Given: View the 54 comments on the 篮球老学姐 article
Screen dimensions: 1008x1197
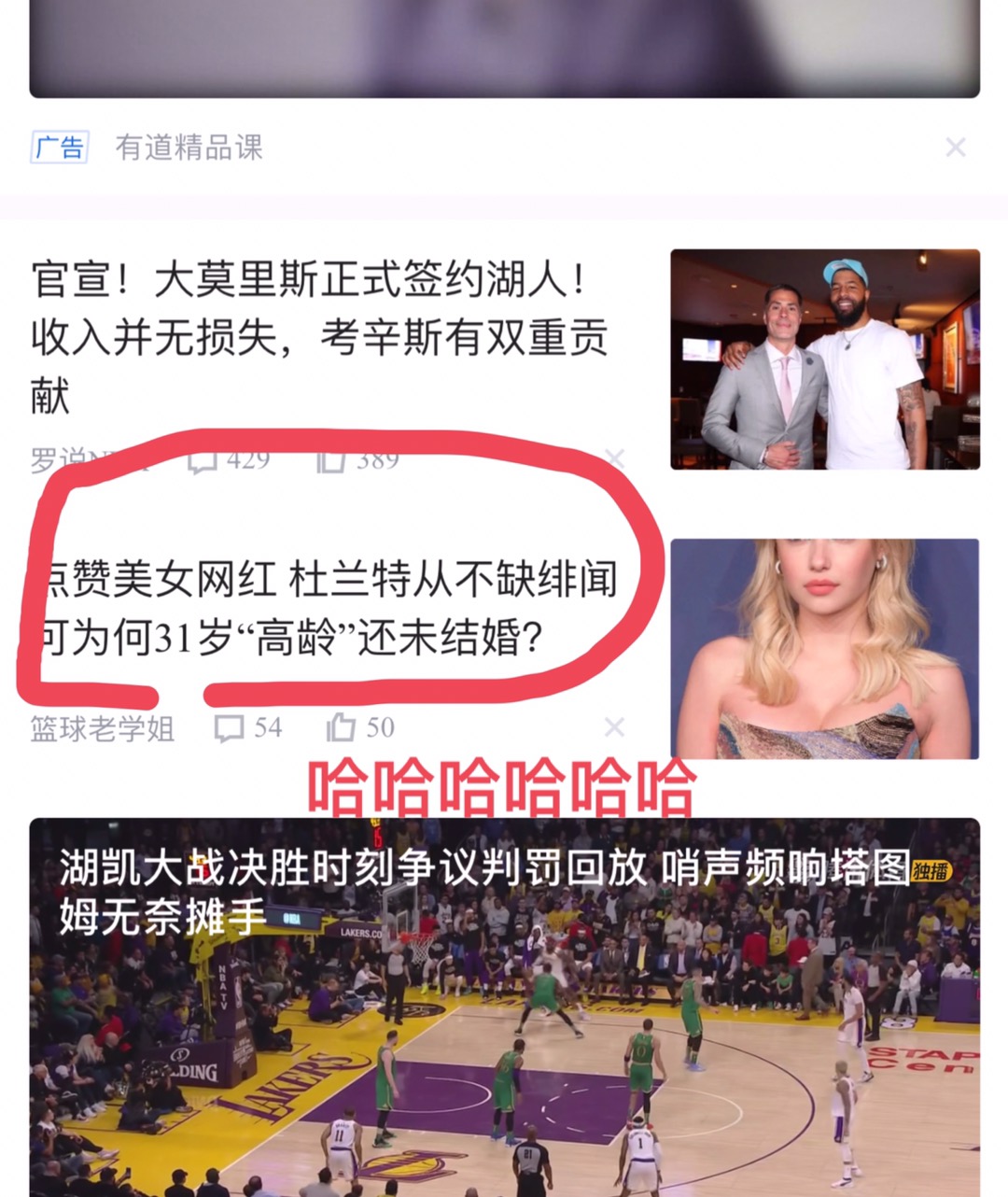Looking at the screenshot, I should [248, 727].
